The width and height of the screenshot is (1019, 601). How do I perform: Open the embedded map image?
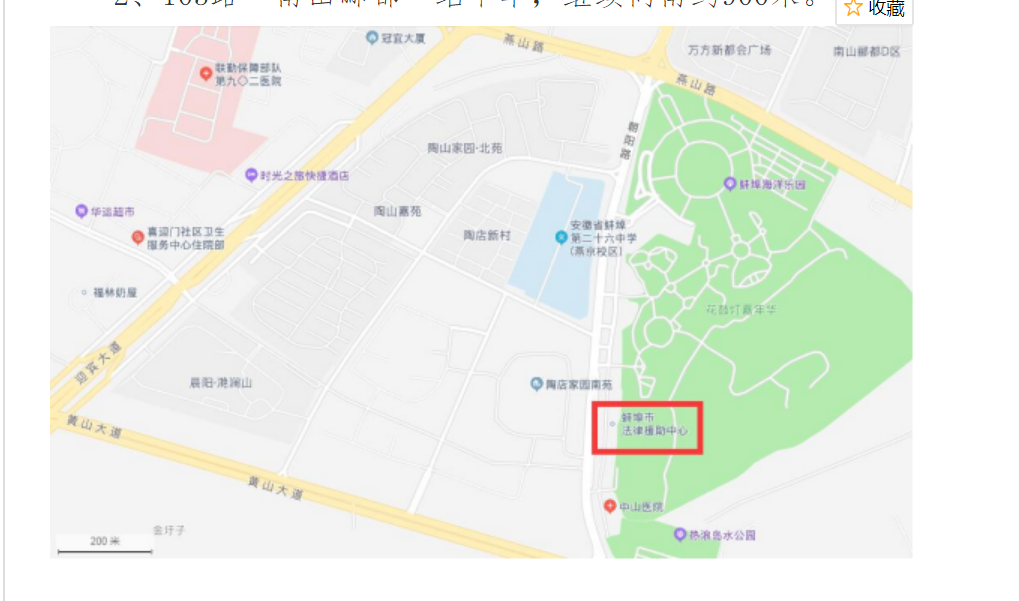pos(481,292)
